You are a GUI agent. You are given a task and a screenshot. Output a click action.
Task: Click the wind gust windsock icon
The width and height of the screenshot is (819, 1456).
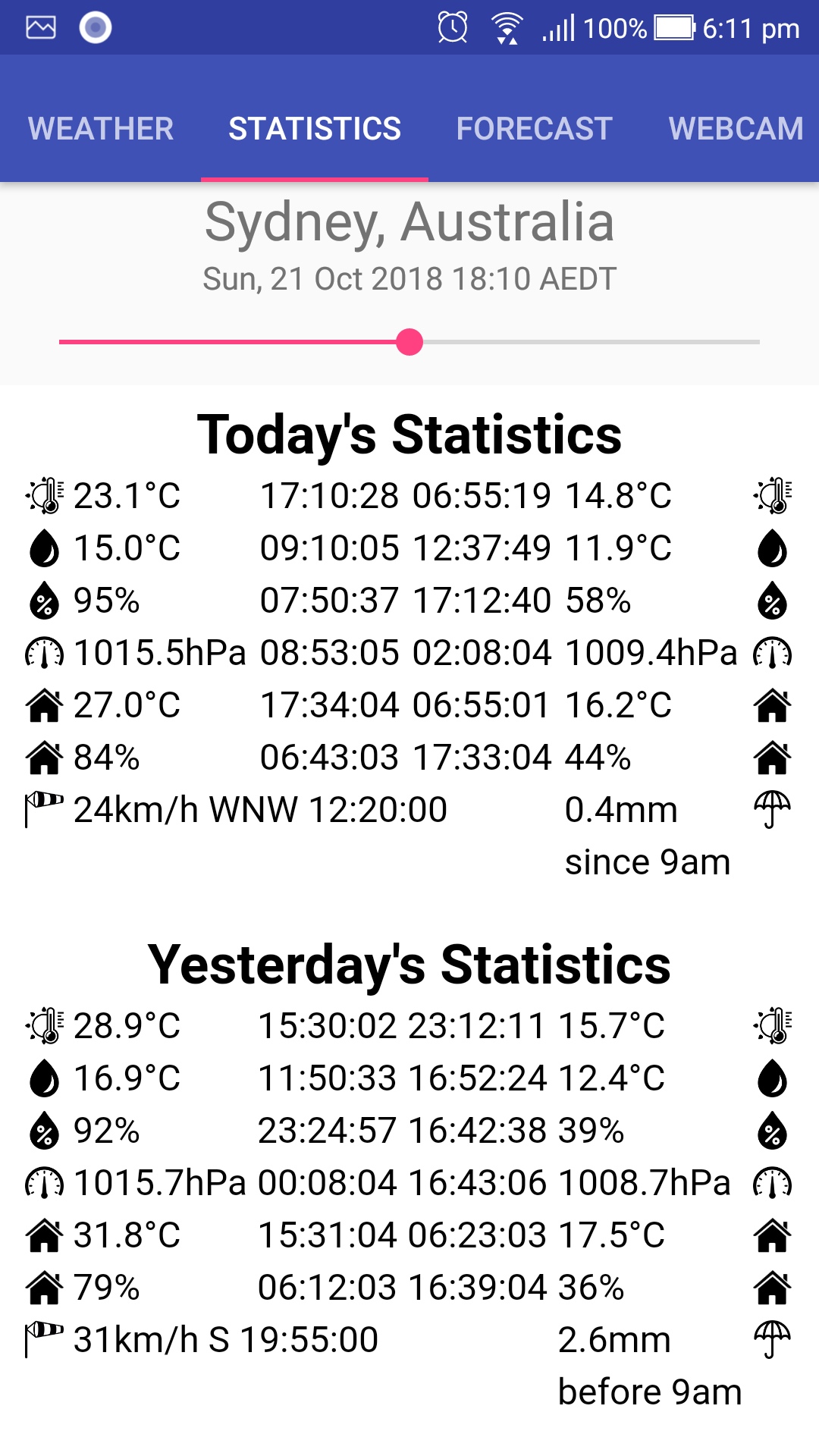tap(42, 808)
